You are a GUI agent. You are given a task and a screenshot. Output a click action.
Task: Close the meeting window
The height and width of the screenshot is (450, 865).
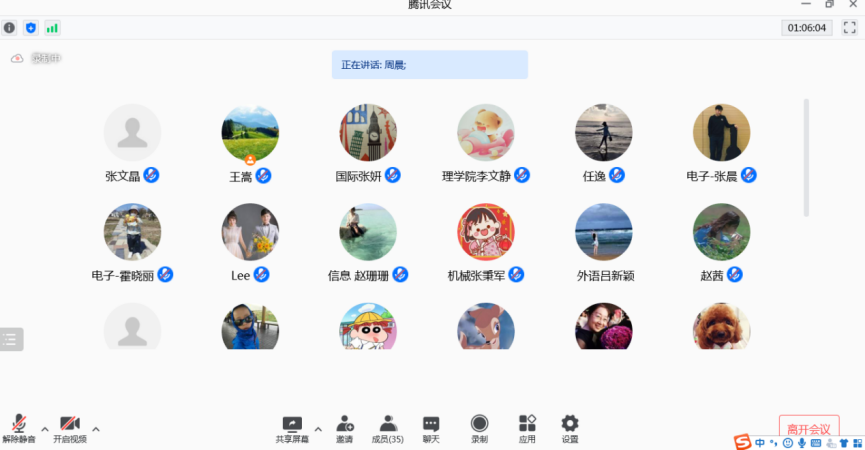click(852, 5)
